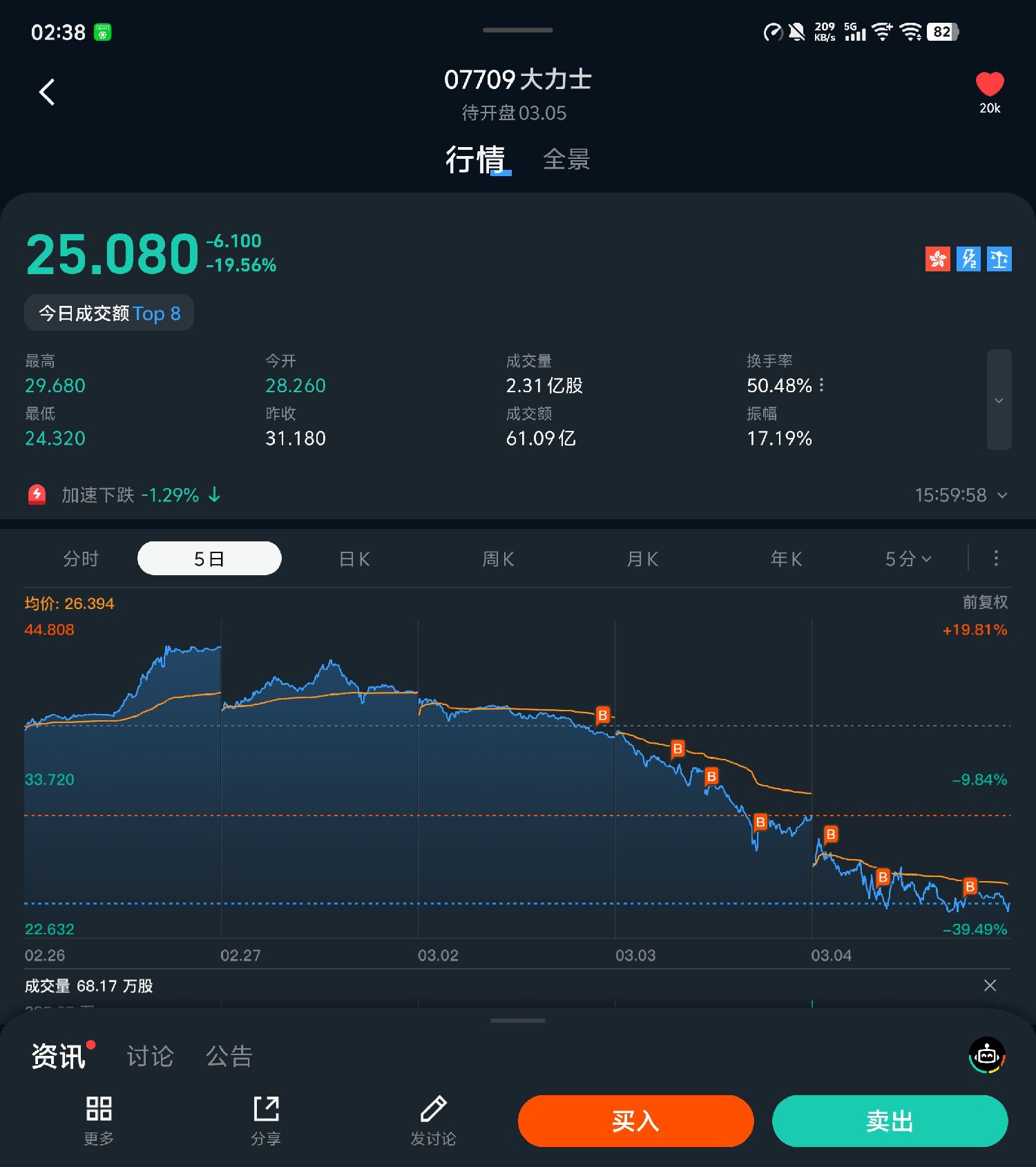Tap the orange 买入 button
The height and width of the screenshot is (1167, 1036).
pos(635,1121)
